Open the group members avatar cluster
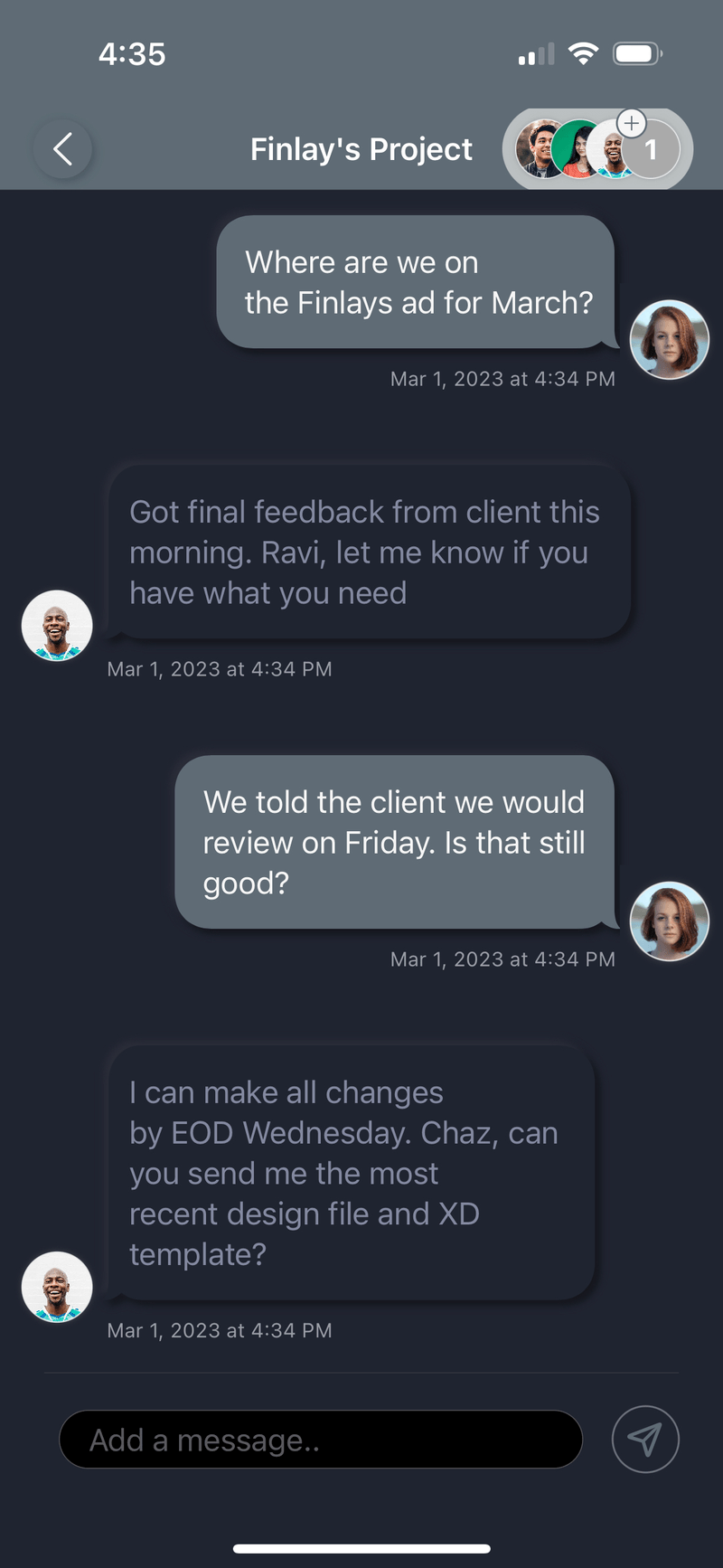The height and width of the screenshot is (1568, 723). point(596,149)
